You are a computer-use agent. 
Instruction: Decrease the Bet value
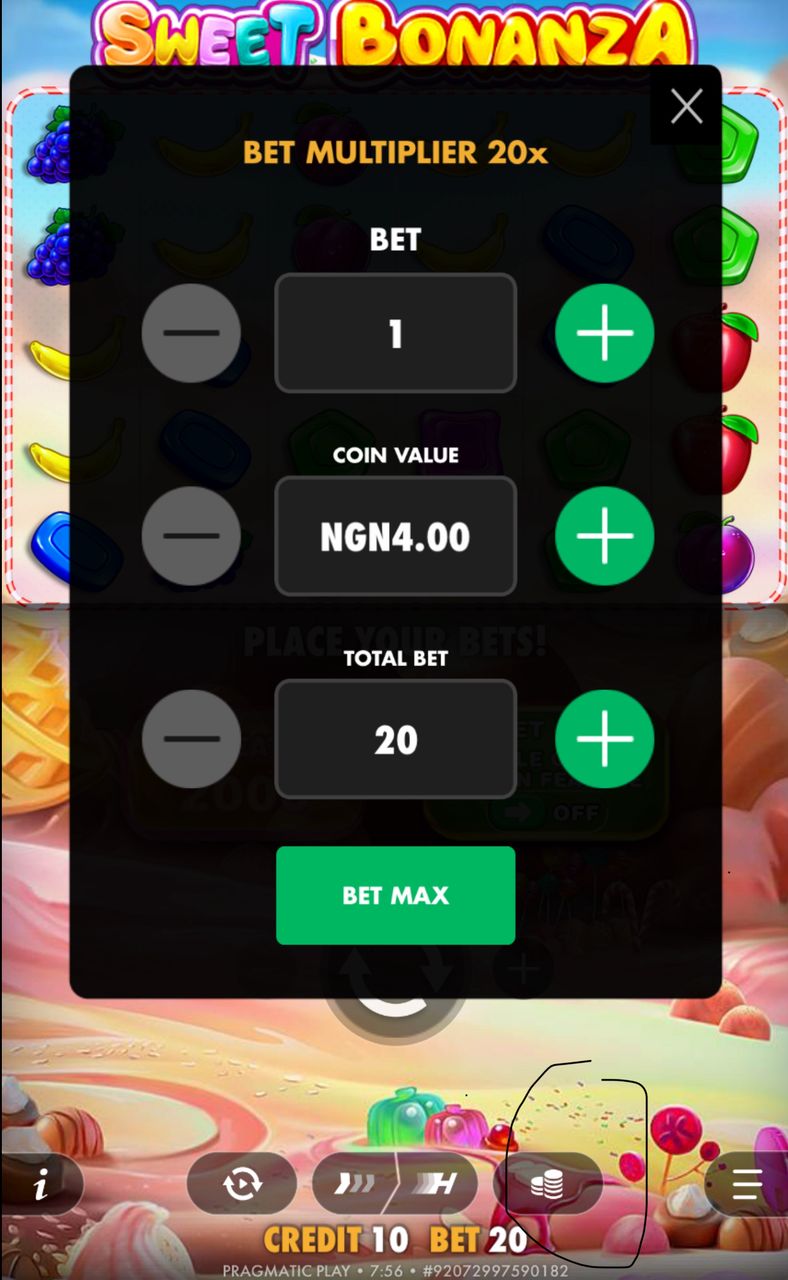[191, 333]
